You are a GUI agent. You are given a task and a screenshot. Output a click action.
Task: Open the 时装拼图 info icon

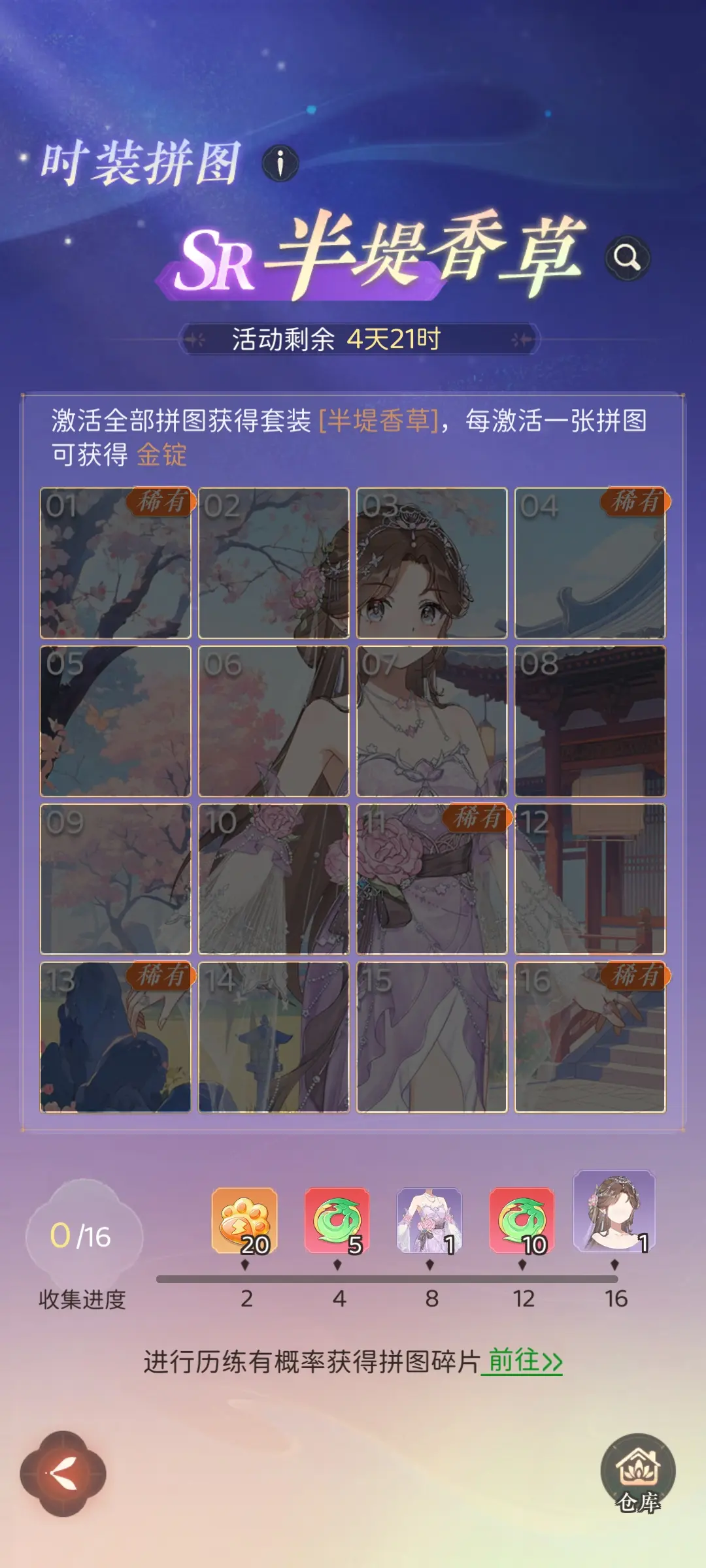point(280,165)
